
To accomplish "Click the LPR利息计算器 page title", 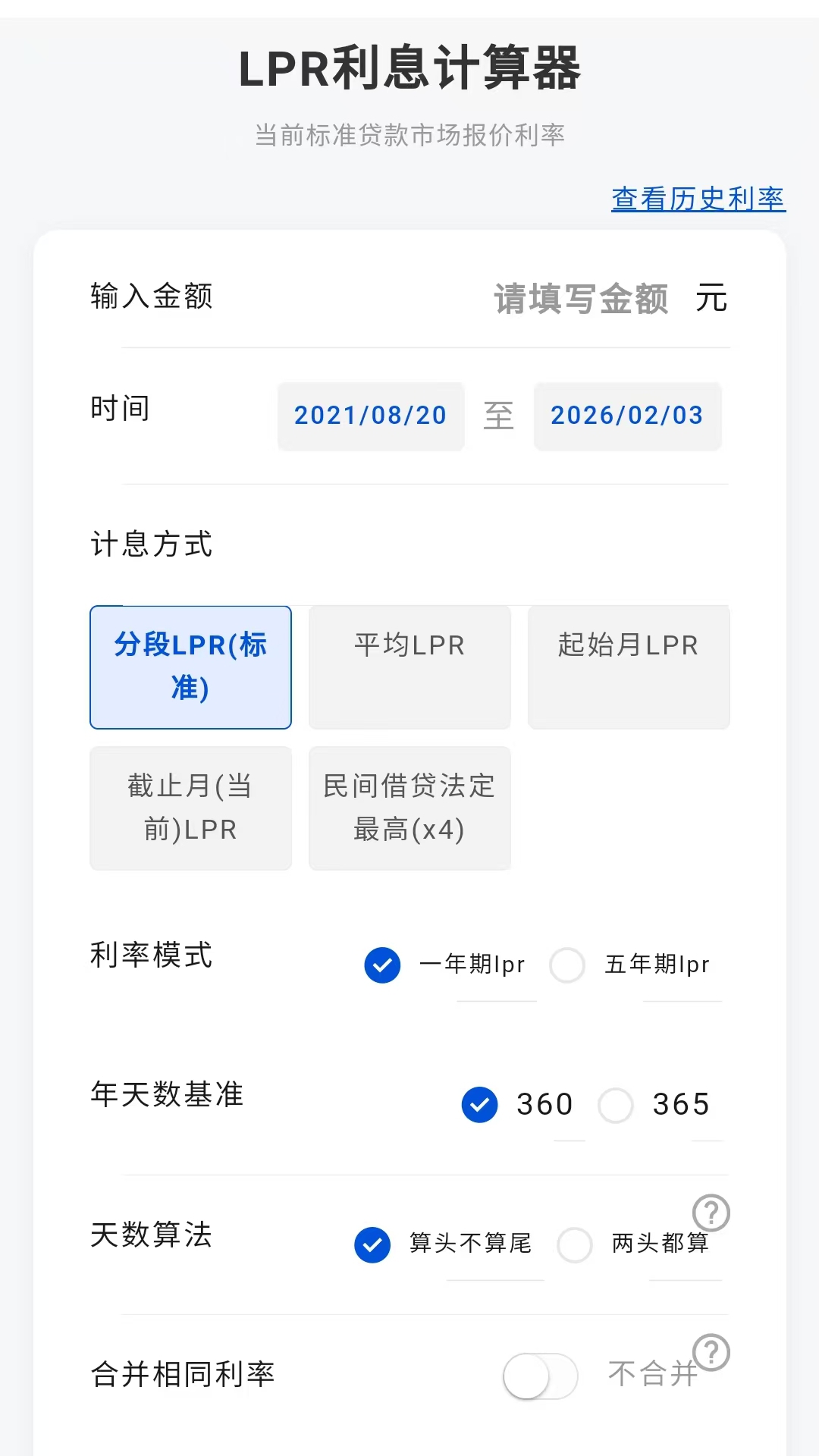I will point(409,70).
